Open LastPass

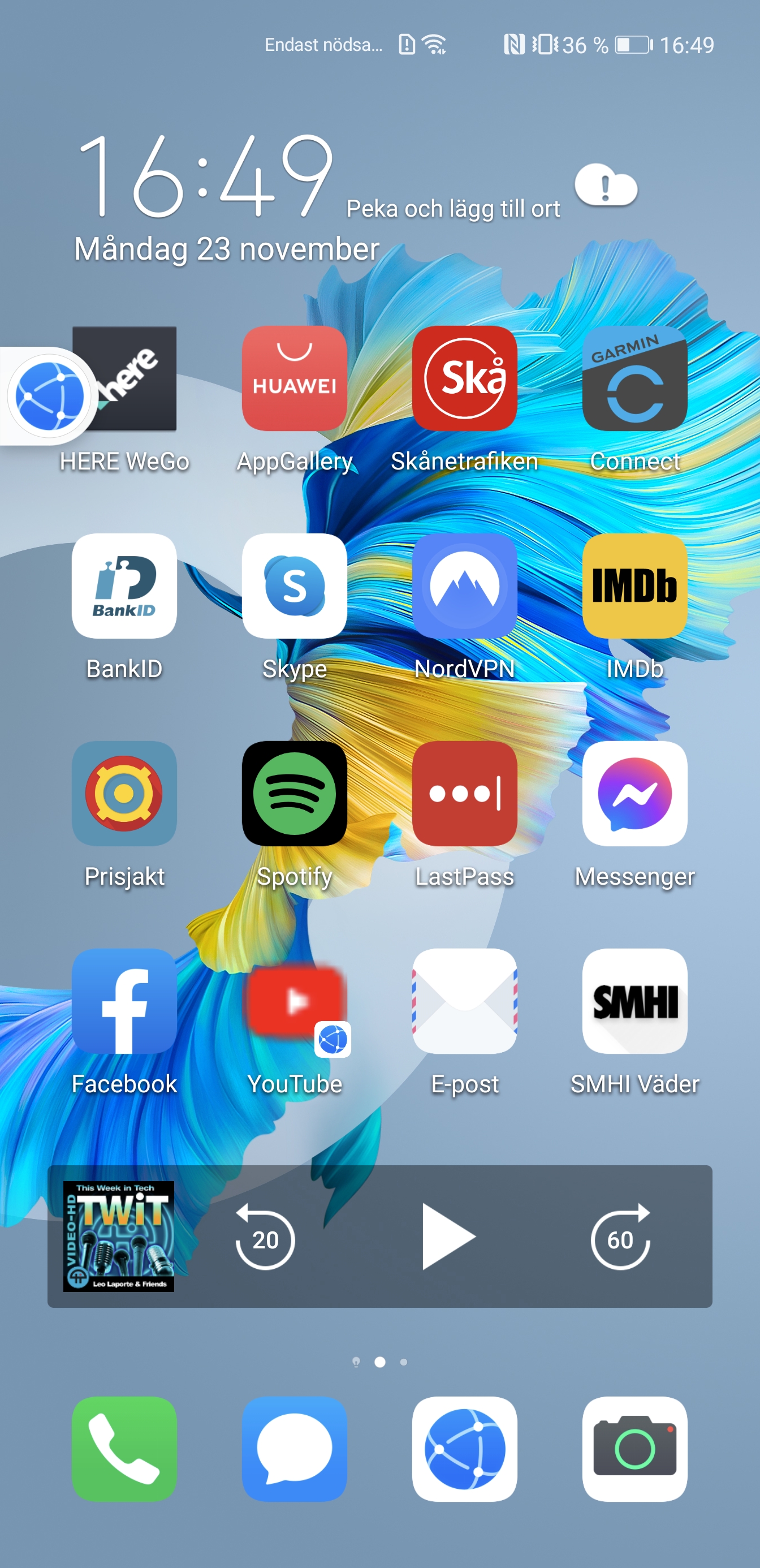pos(464,794)
